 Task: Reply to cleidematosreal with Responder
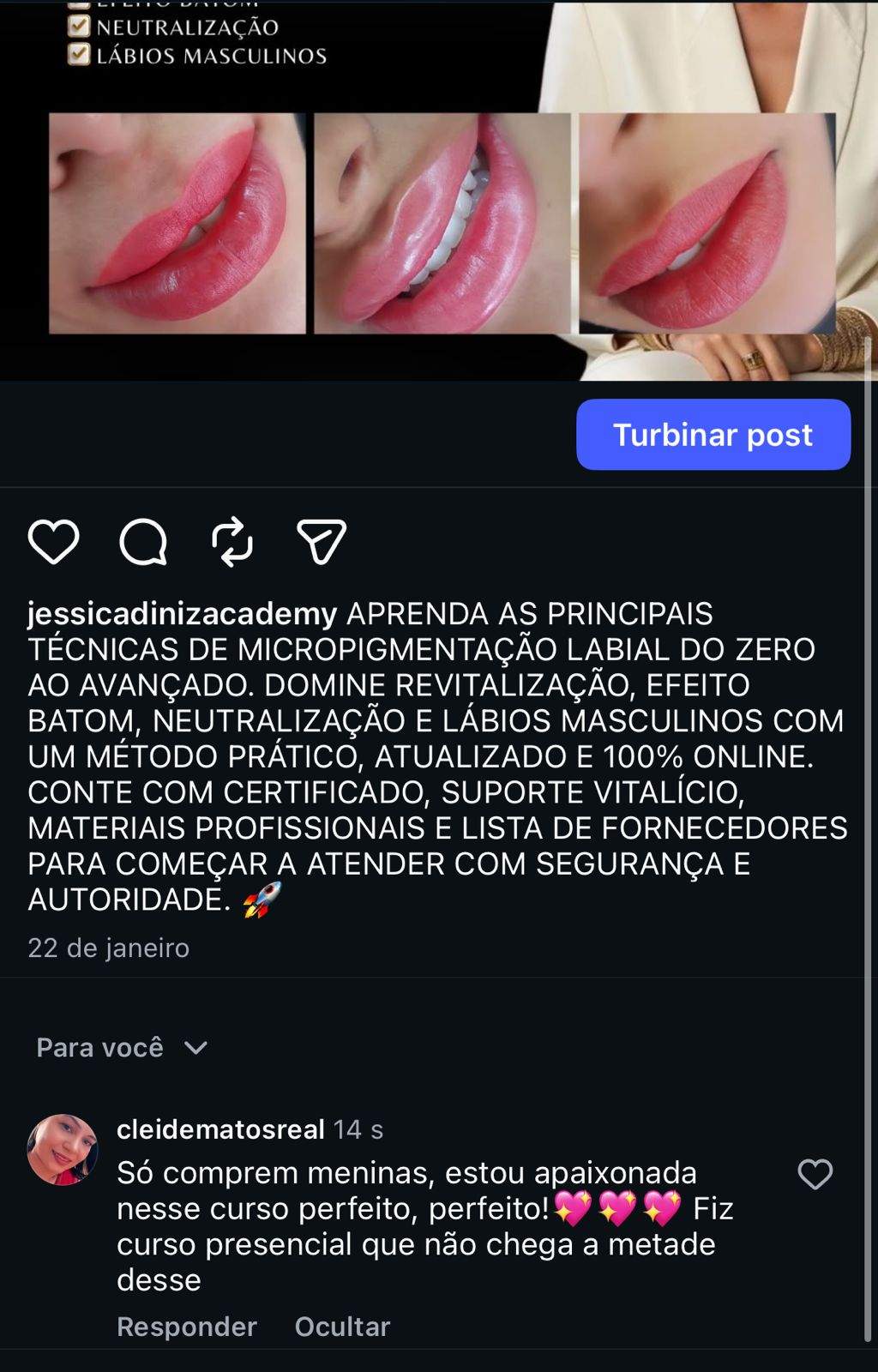(187, 1327)
